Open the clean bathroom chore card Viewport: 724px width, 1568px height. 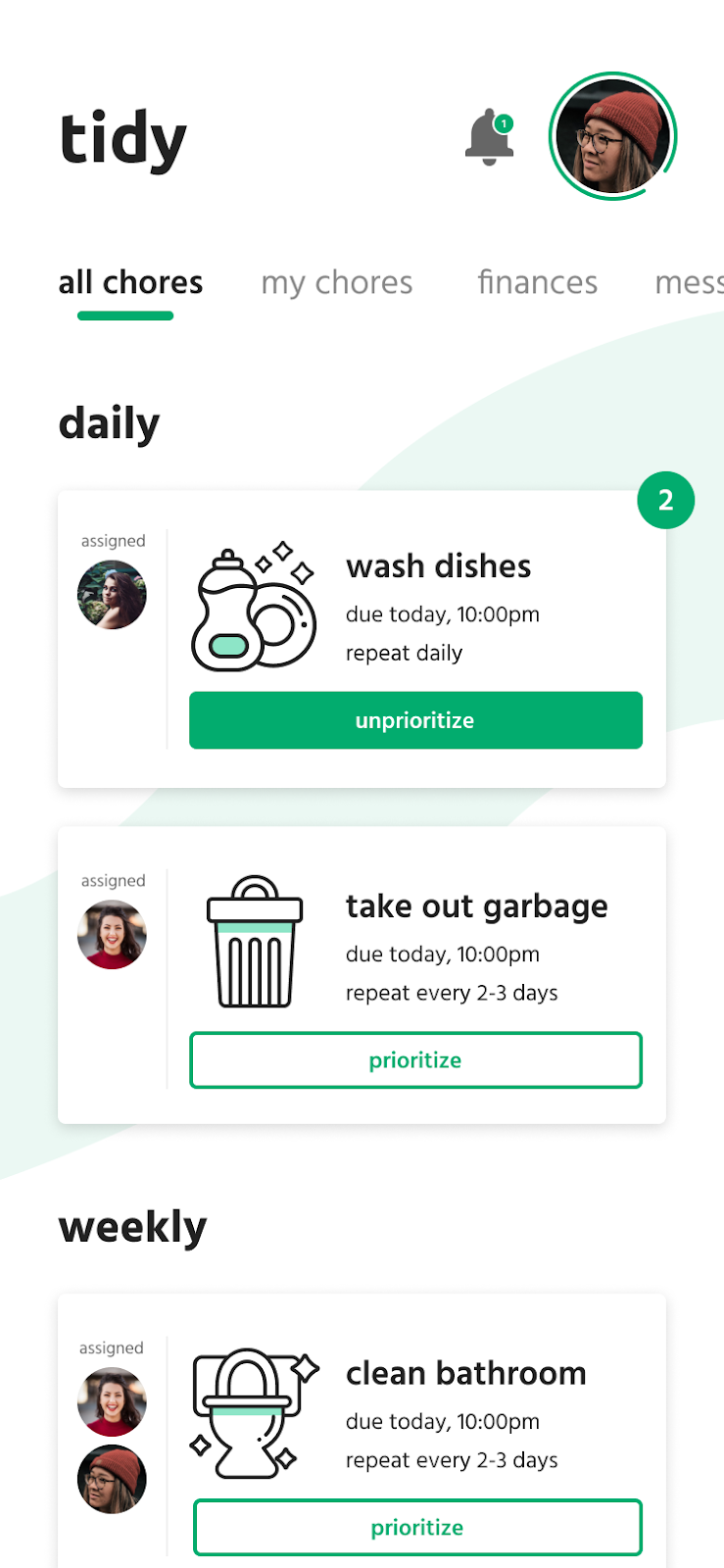(x=465, y=1374)
